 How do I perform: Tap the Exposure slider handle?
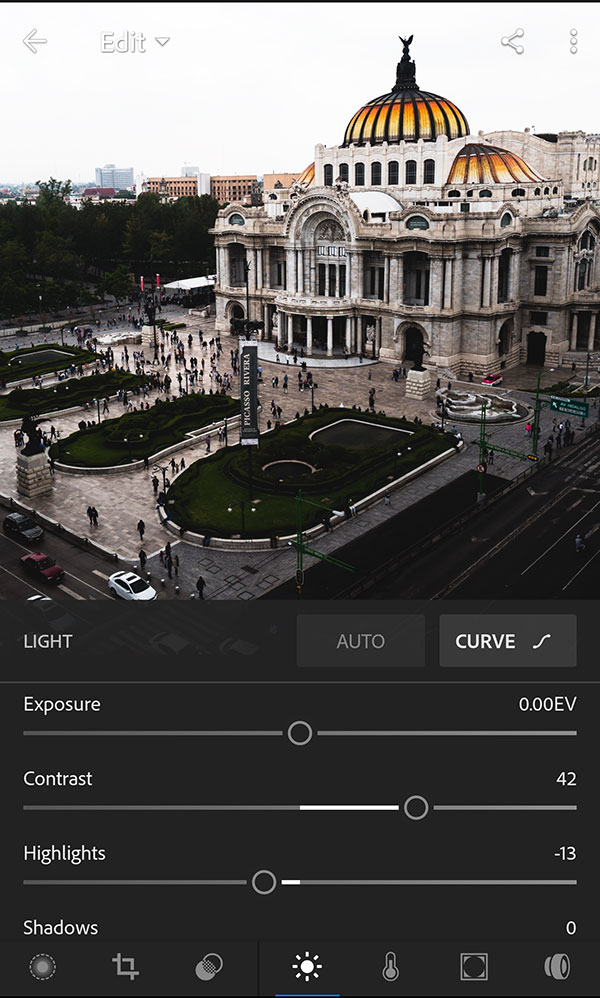[x=300, y=733]
